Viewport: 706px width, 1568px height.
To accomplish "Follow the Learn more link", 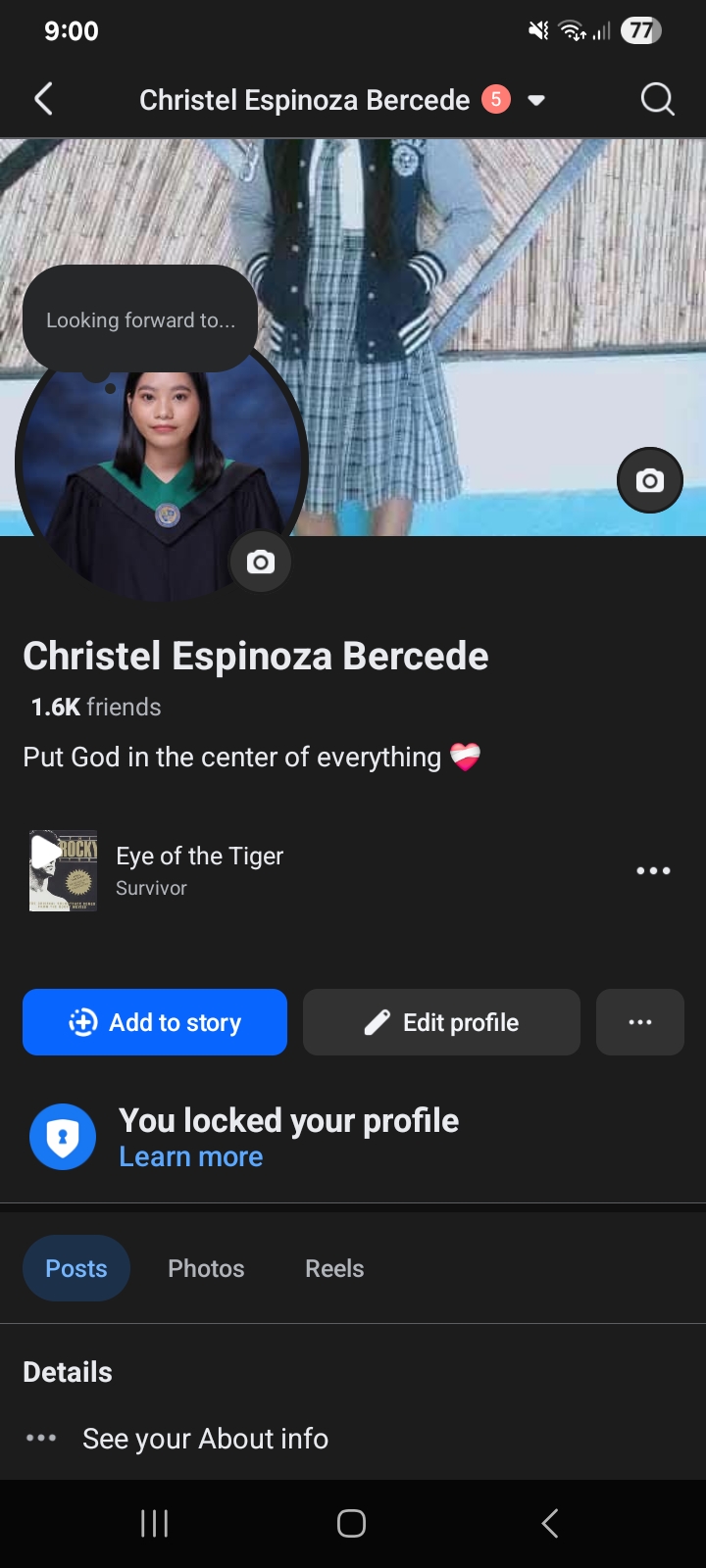I will pyautogui.click(x=190, y=1157).
